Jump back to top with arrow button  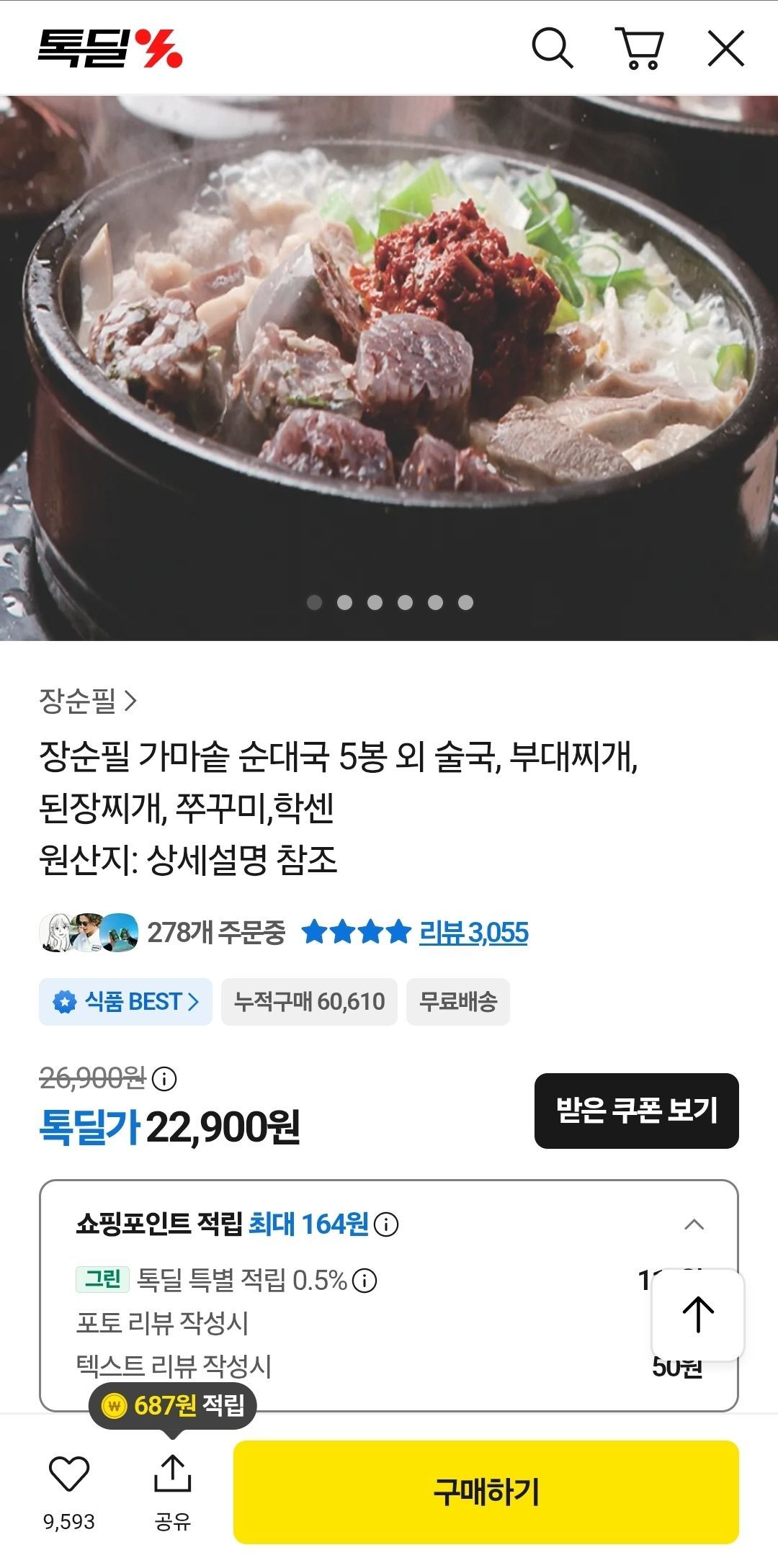point(697,1314)
